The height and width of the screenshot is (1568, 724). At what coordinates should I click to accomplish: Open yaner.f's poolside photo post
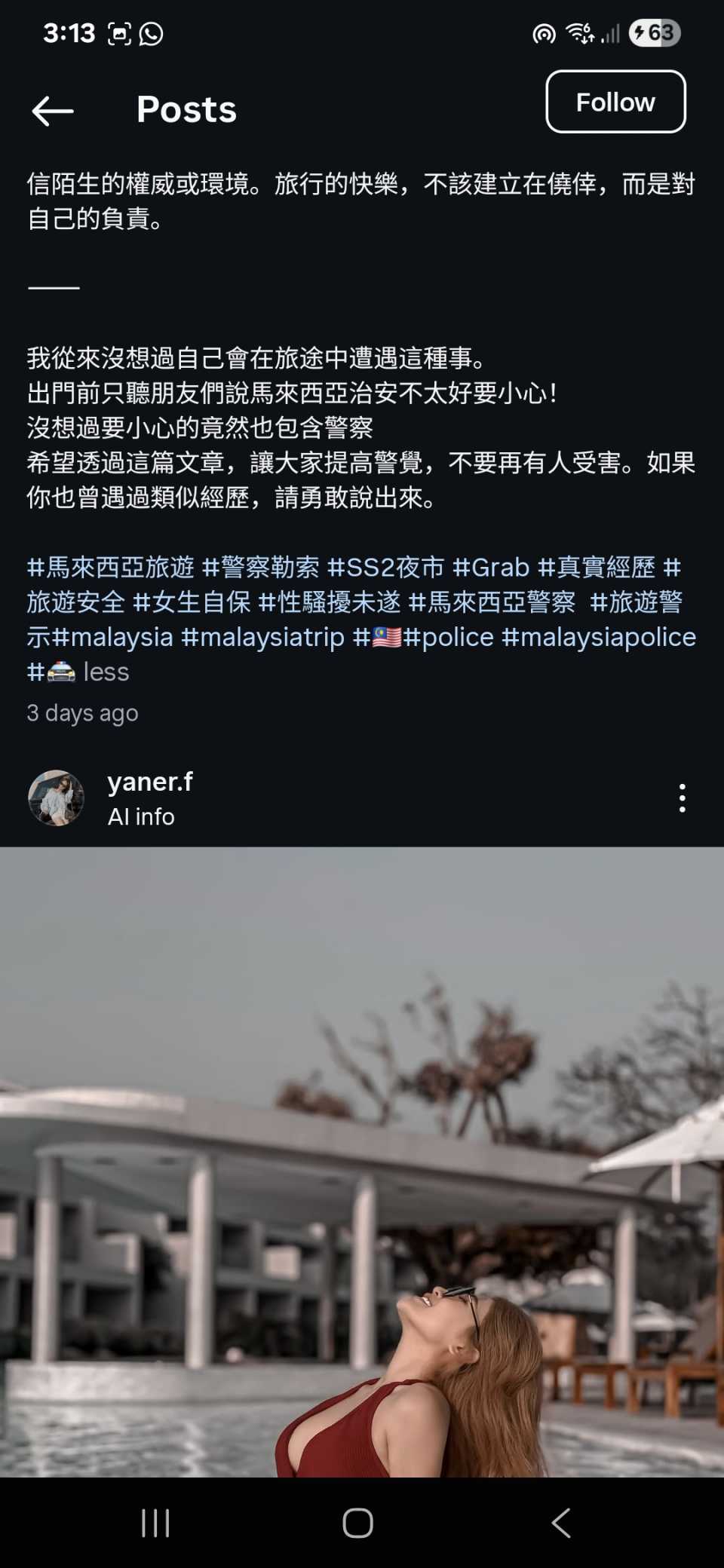pyautogui.click(x=362, y=1161)
